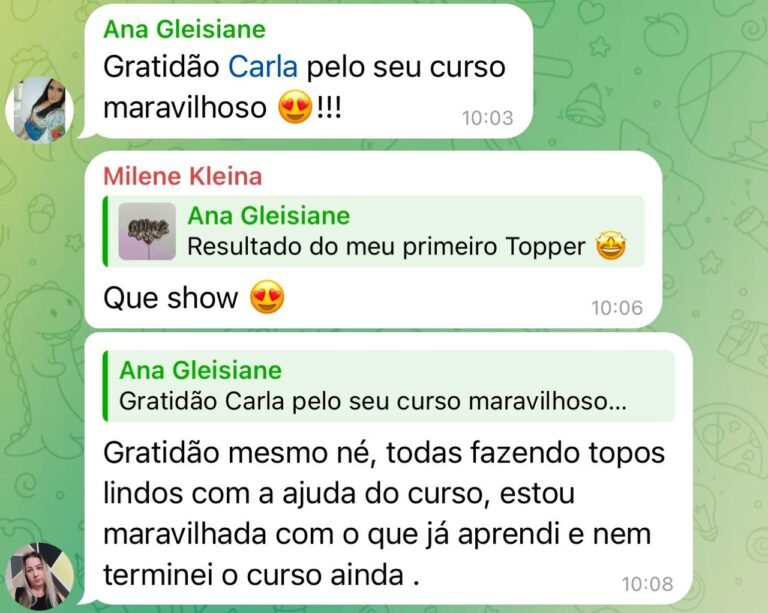The width and height of the screenshot is (768, 613).
Task: Tap Ana Gleisiane's name on first message
Action: [x=184, y=29]
